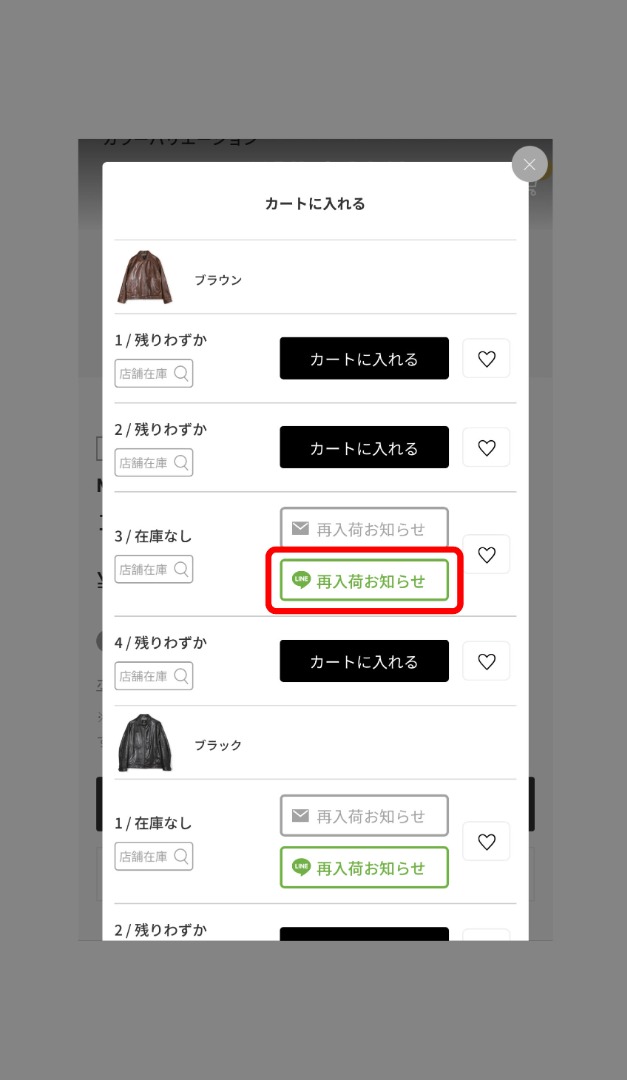Screen dimensions: 627x1080
Task: Add brown size 1 to cart
Action: (x=364, y=359)
